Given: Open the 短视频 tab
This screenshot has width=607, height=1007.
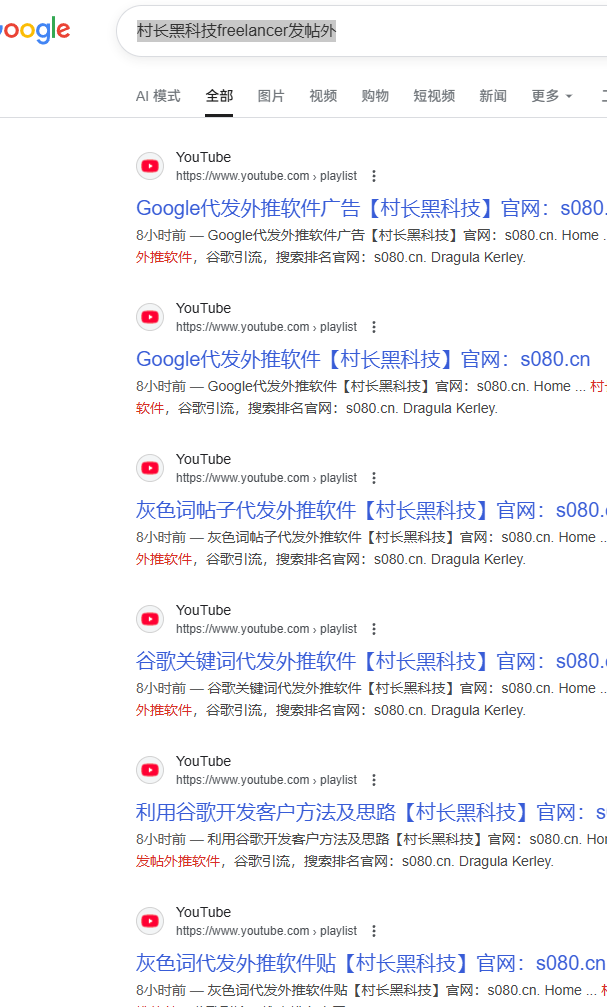Looking at the screenshot, I should 434,96.
